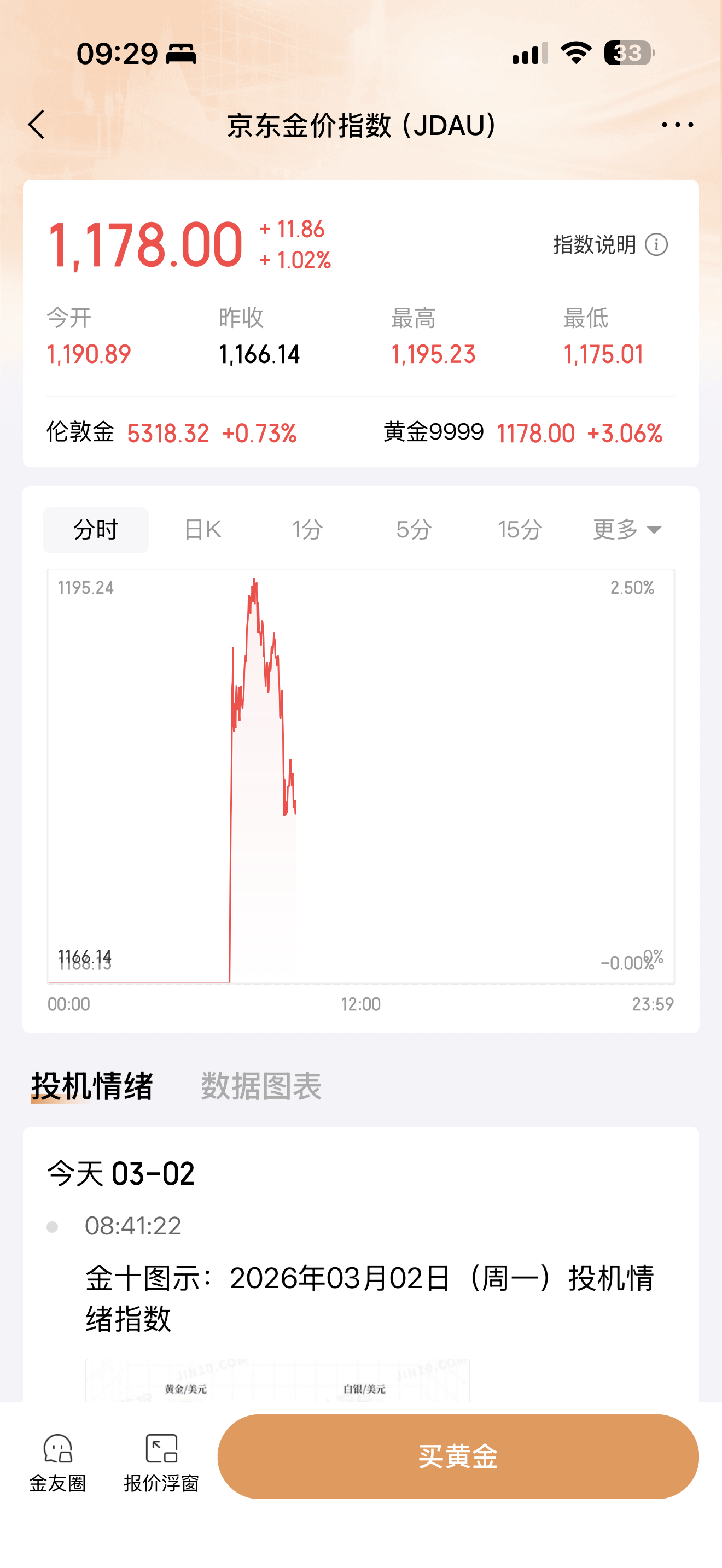722x1568 pixels.
Task: Switch to the 日K chart
Action: click(x=202, y=530)
